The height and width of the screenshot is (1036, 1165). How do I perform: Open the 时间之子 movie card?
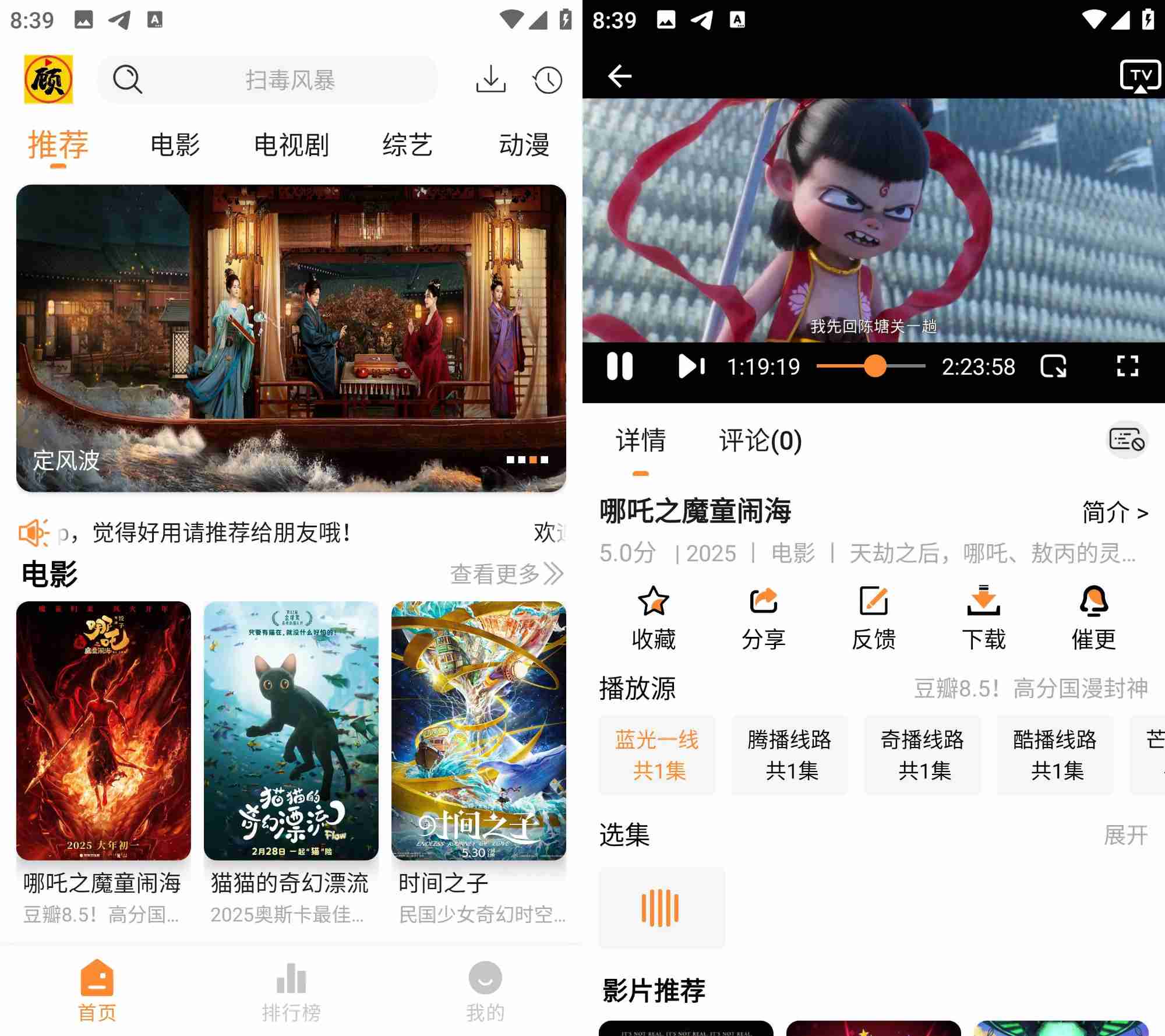click(x=478, y=731)
